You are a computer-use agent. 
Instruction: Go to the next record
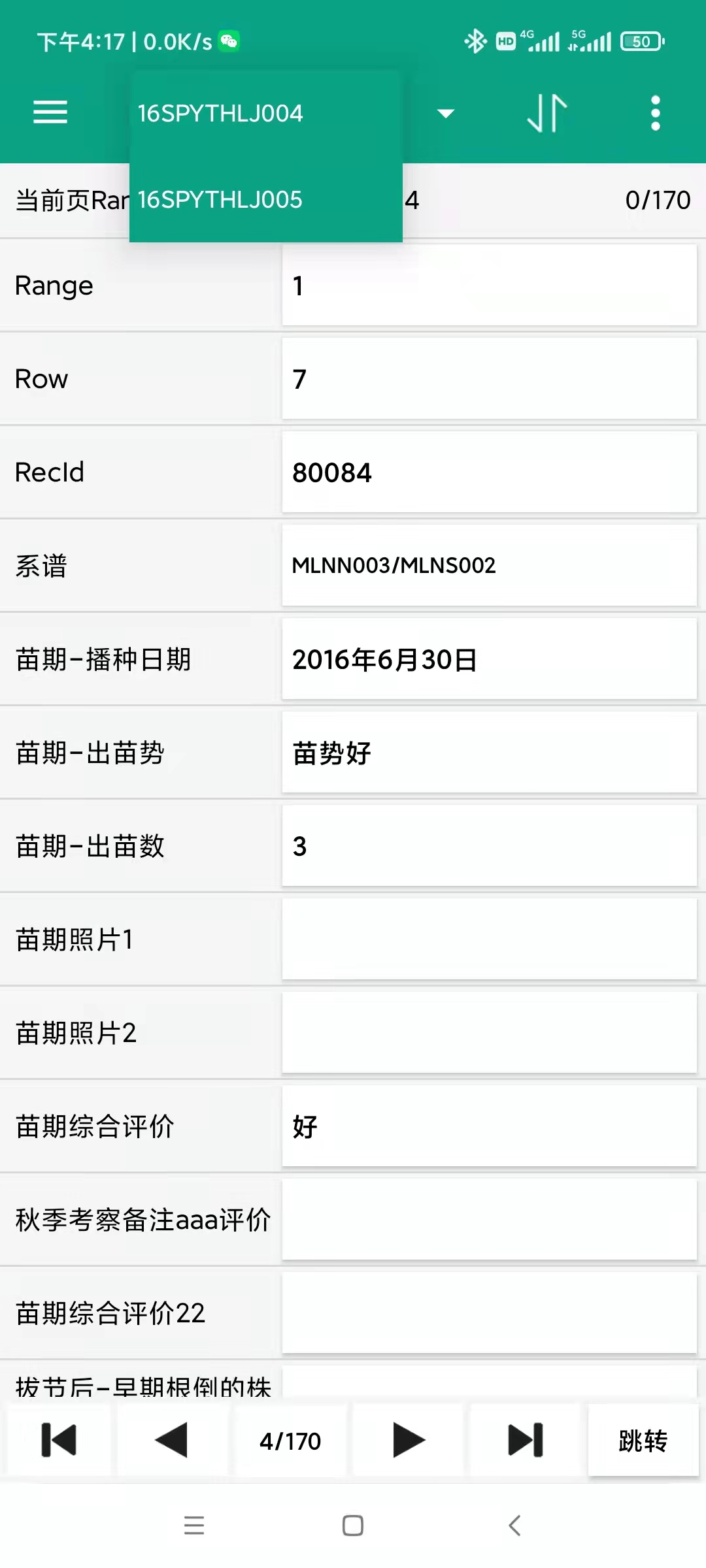tap(409, 1440)
